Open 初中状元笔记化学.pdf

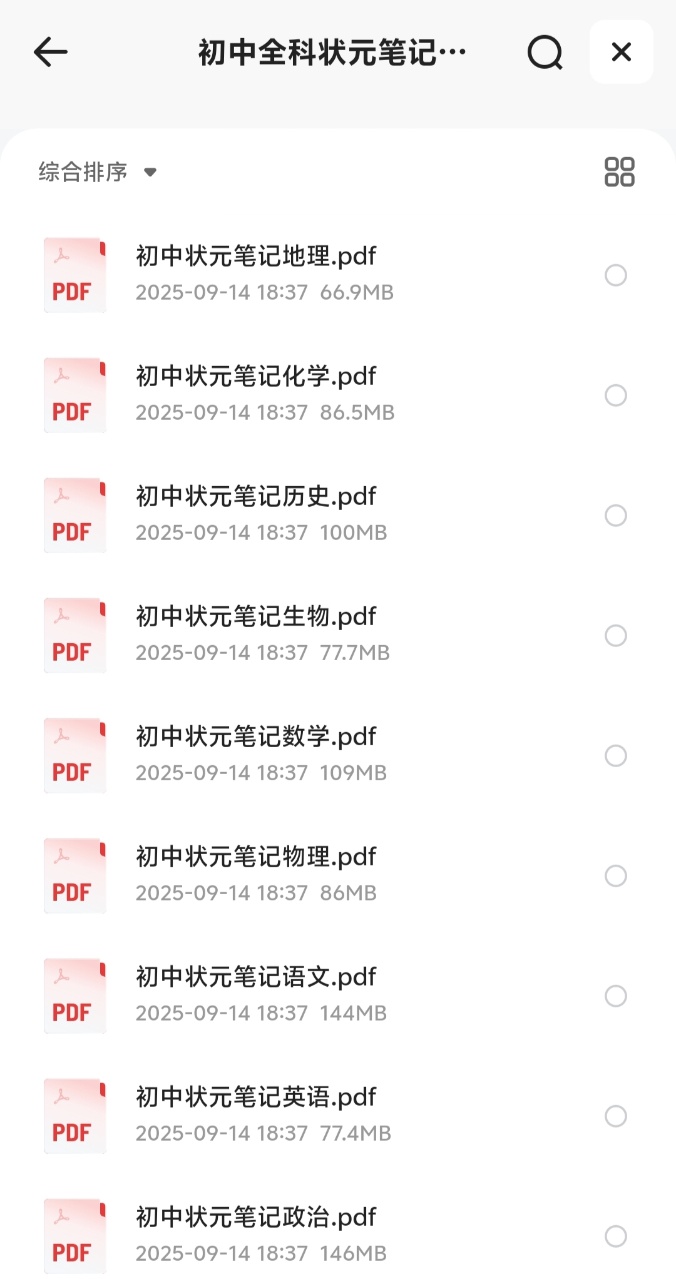(256, 377)
